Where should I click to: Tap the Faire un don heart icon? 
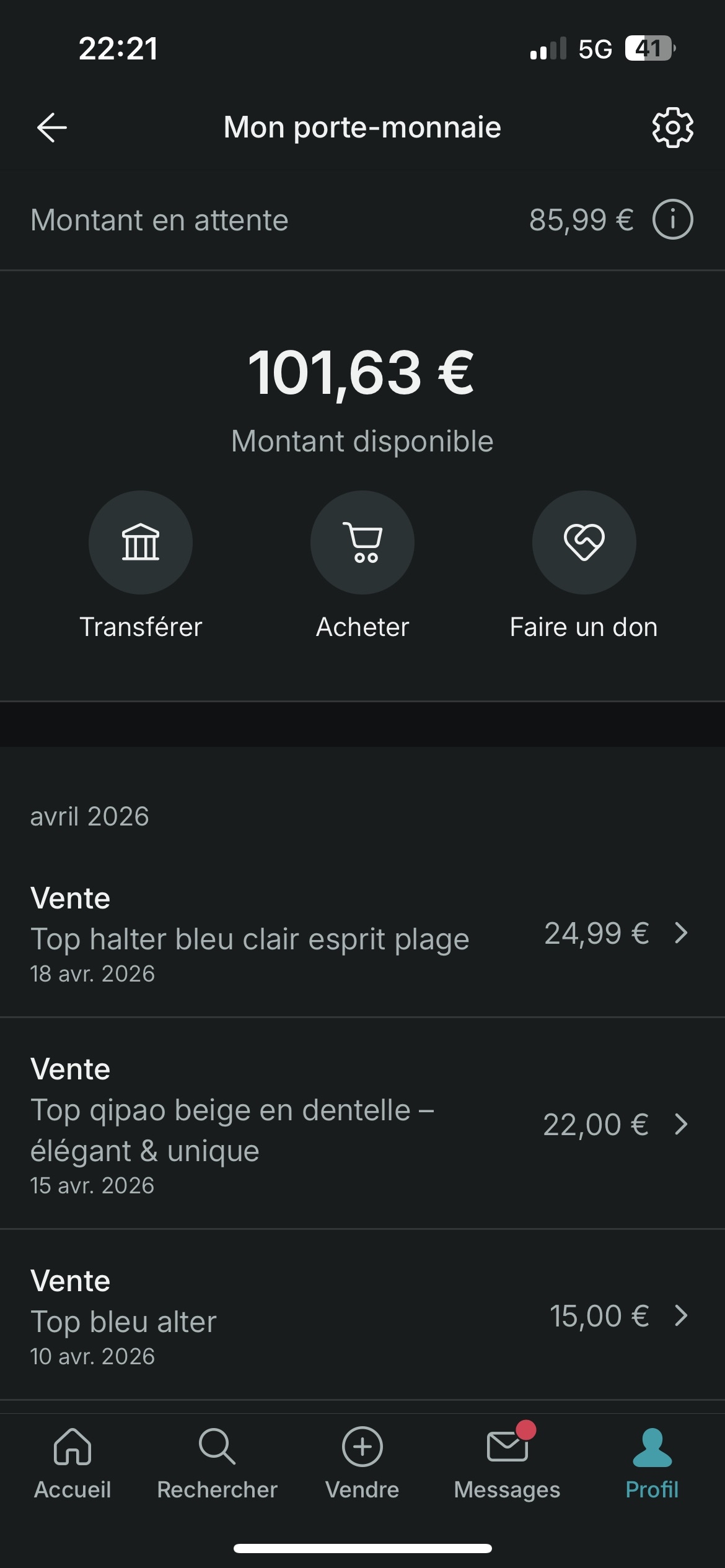pos(584,542)
